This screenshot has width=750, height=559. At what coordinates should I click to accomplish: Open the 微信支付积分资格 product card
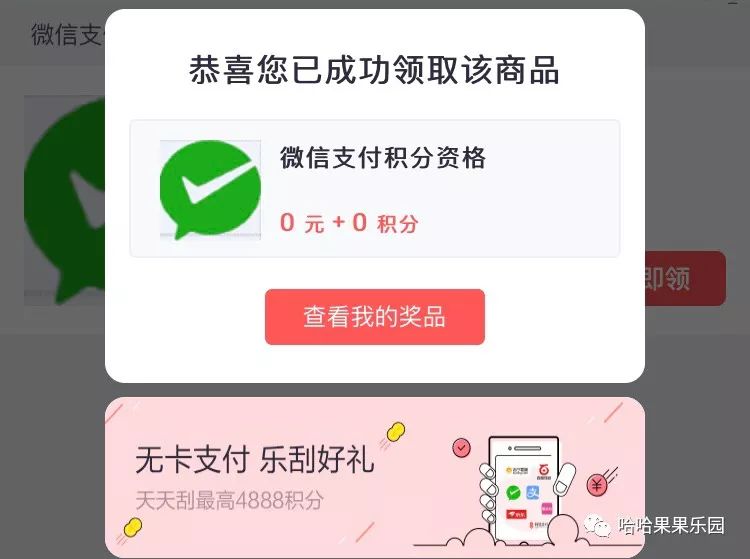pos(374,189)
